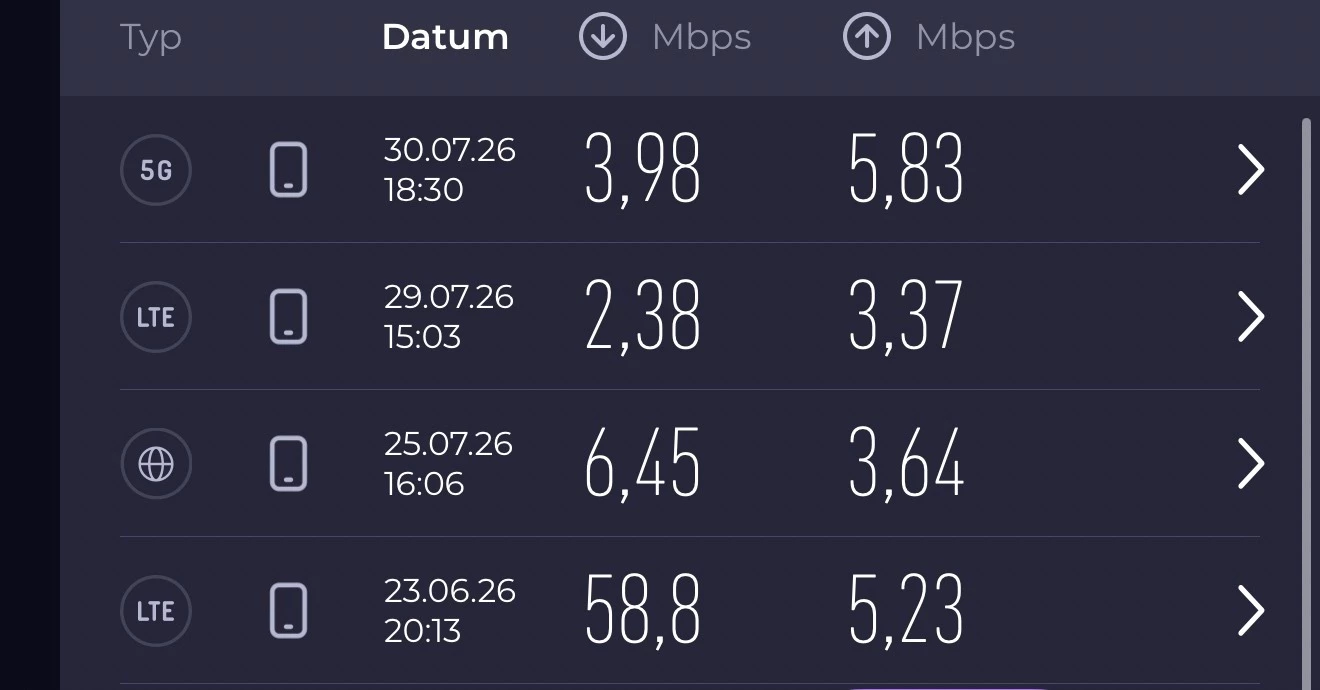Image resolution: width=1320 pixels, height=690 pixels.
Task: Open the LTE result from 23.06.26
Action: point(690,610)
